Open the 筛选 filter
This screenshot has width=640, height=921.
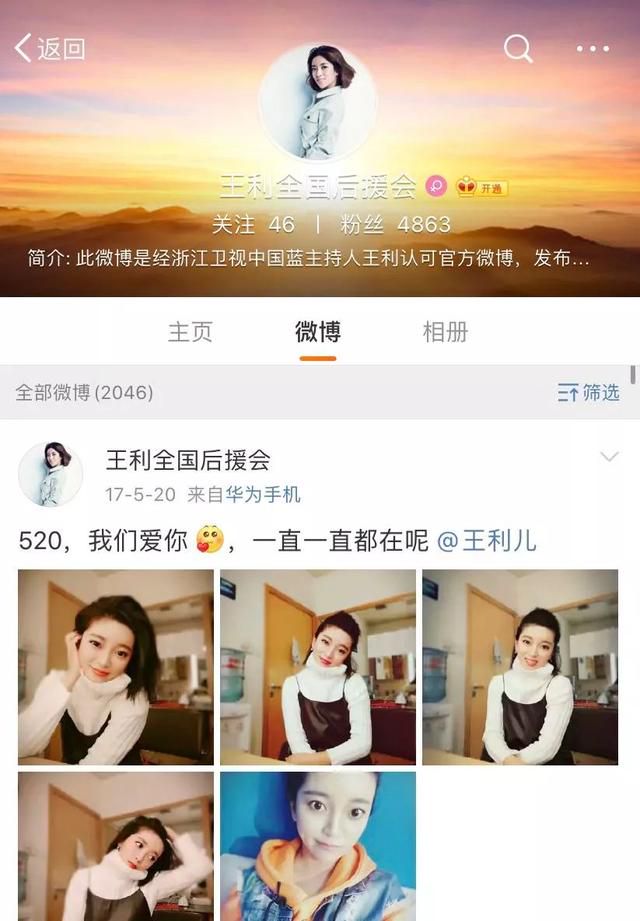pos(589,392)
